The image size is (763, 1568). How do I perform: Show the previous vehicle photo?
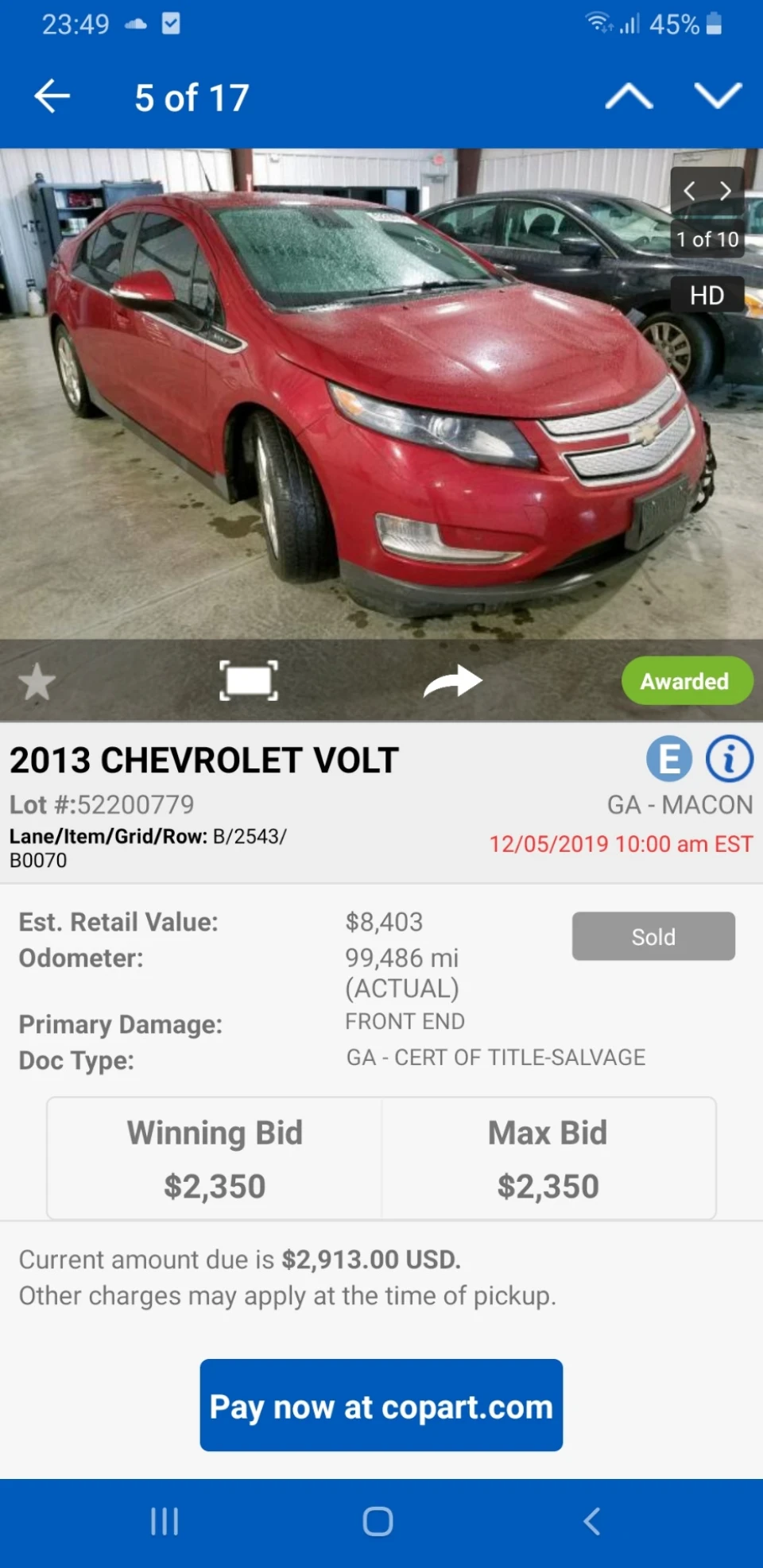(x=690, y=191)
